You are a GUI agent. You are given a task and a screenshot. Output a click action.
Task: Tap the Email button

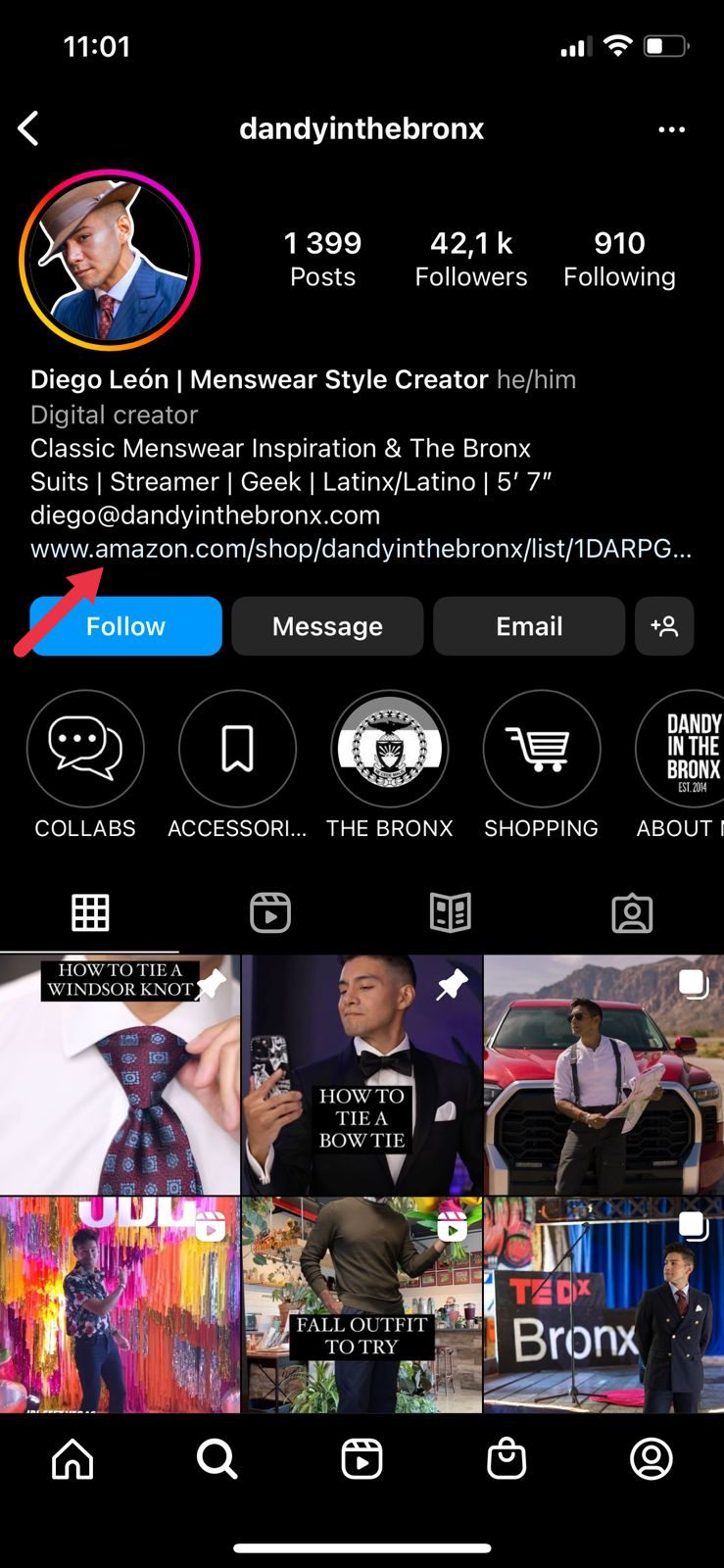pos(529,626)
